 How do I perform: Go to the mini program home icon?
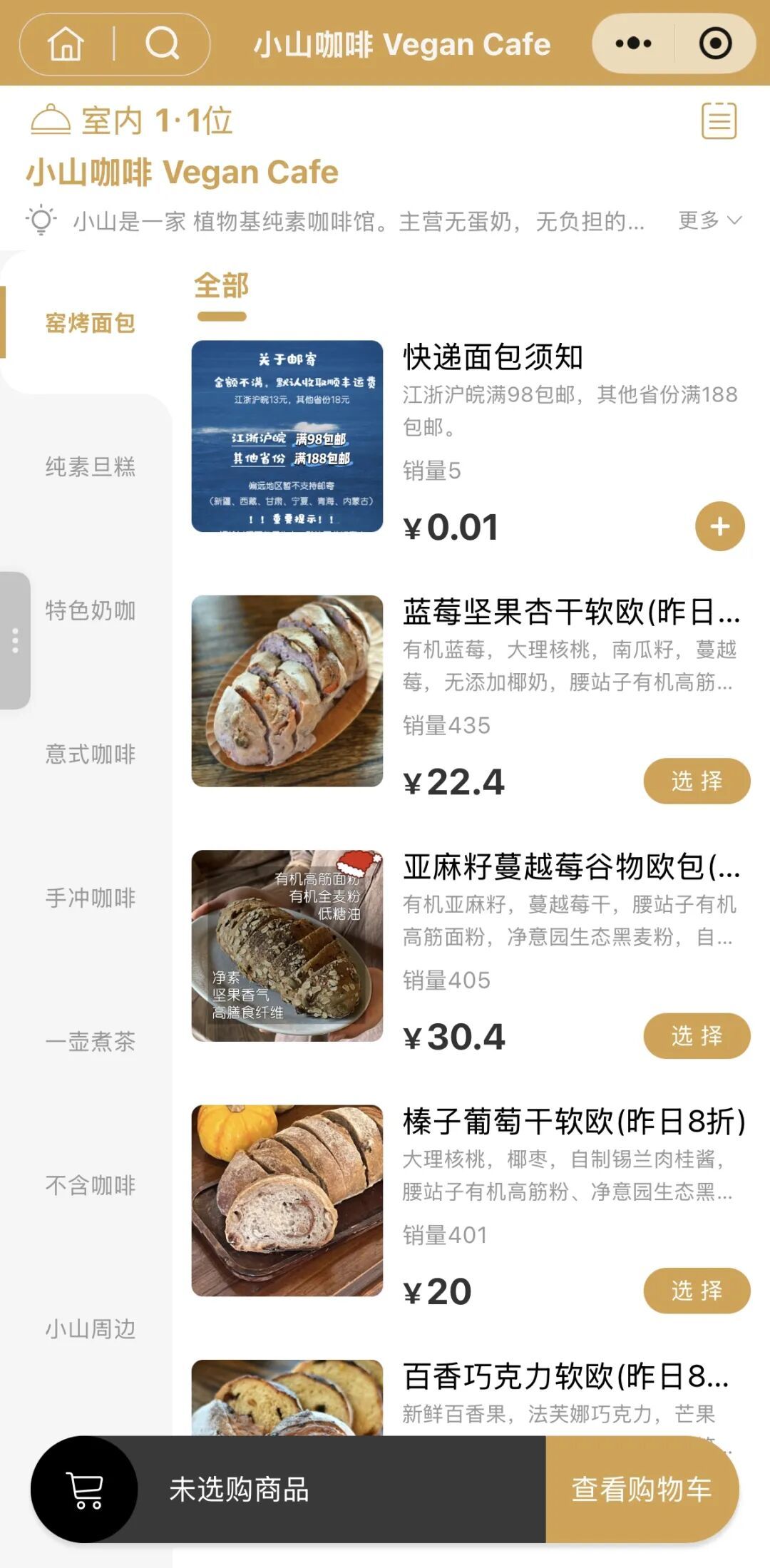66,44
